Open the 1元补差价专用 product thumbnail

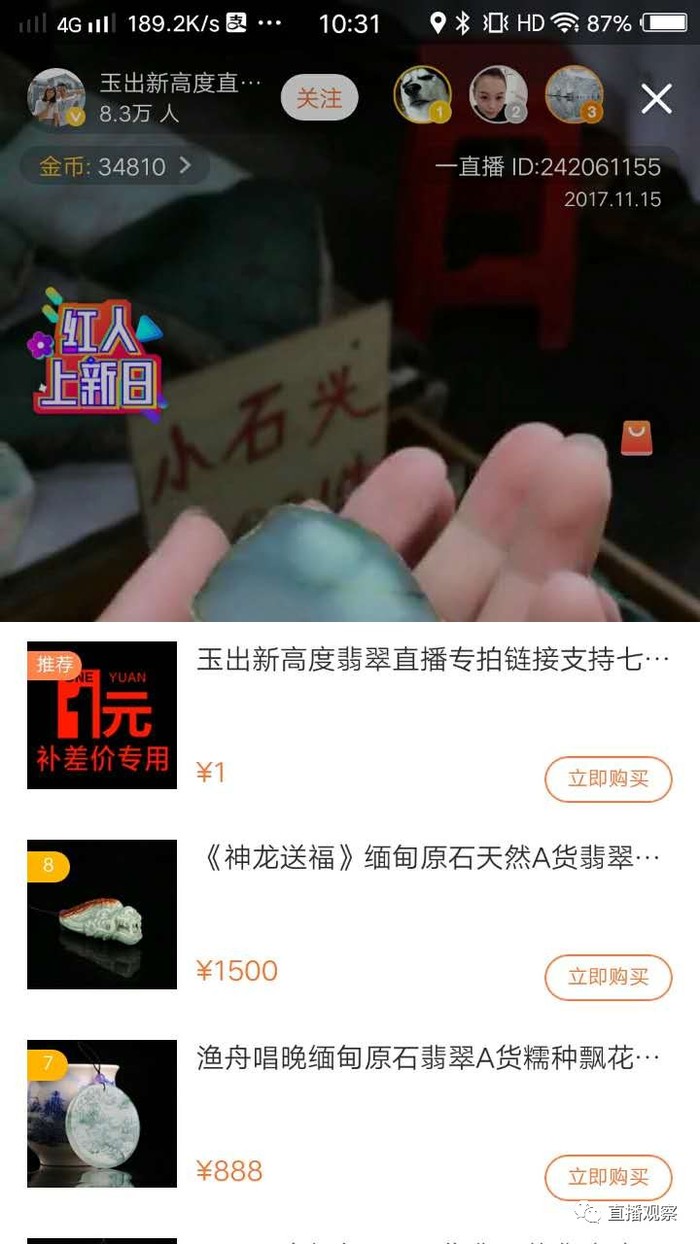pyautogui.click(x=102, y=715)
